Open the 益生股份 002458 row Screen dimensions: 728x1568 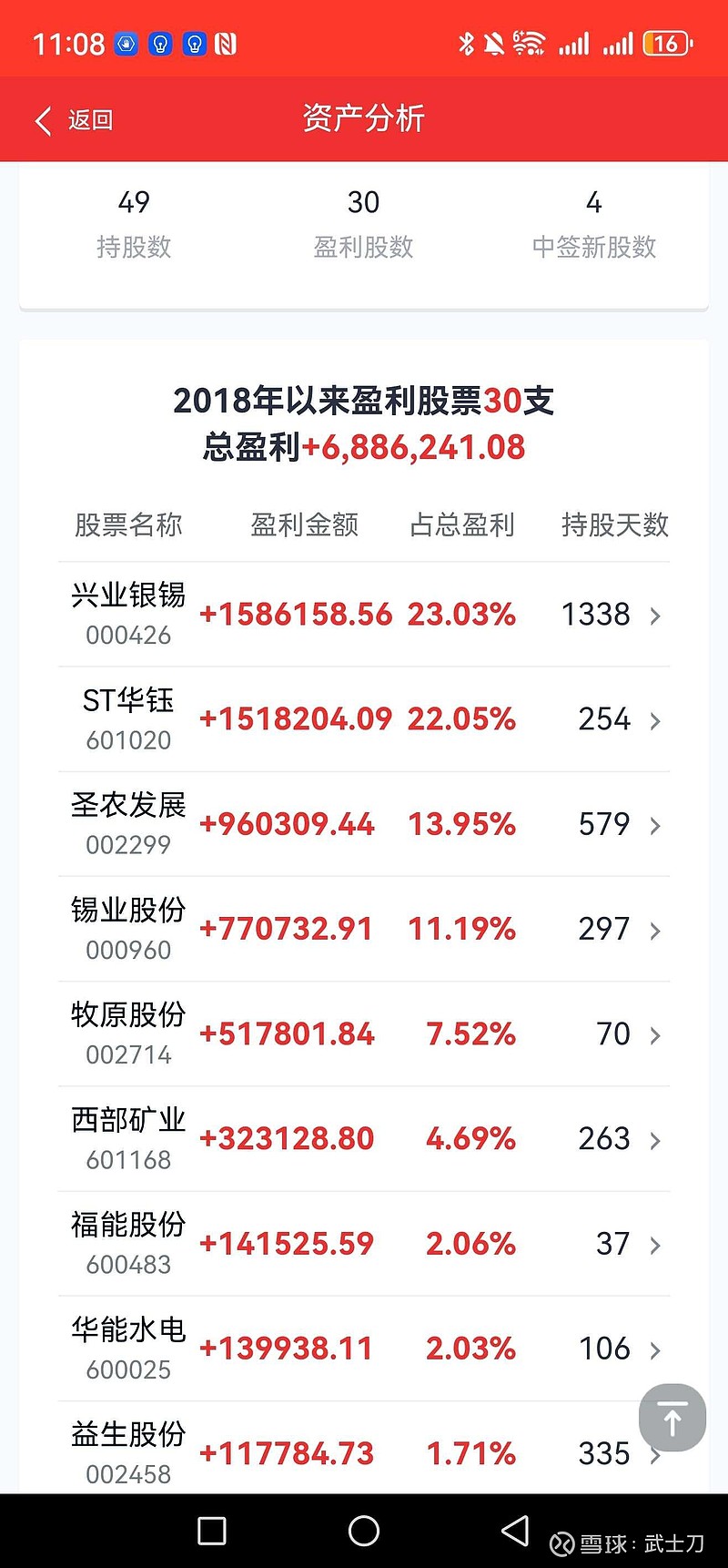(x=364, y=1452)
